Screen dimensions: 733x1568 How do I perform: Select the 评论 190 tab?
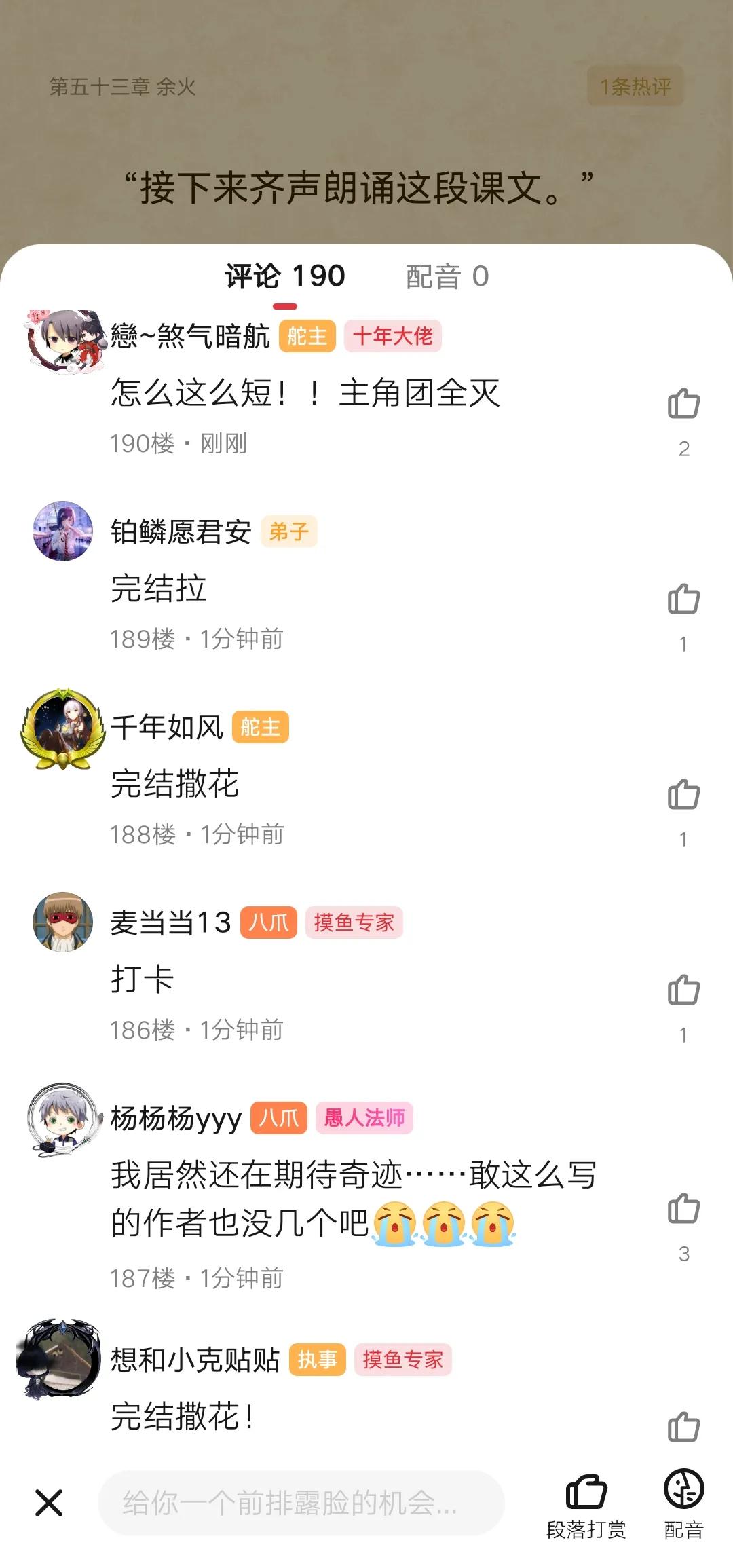coord(285,277)
